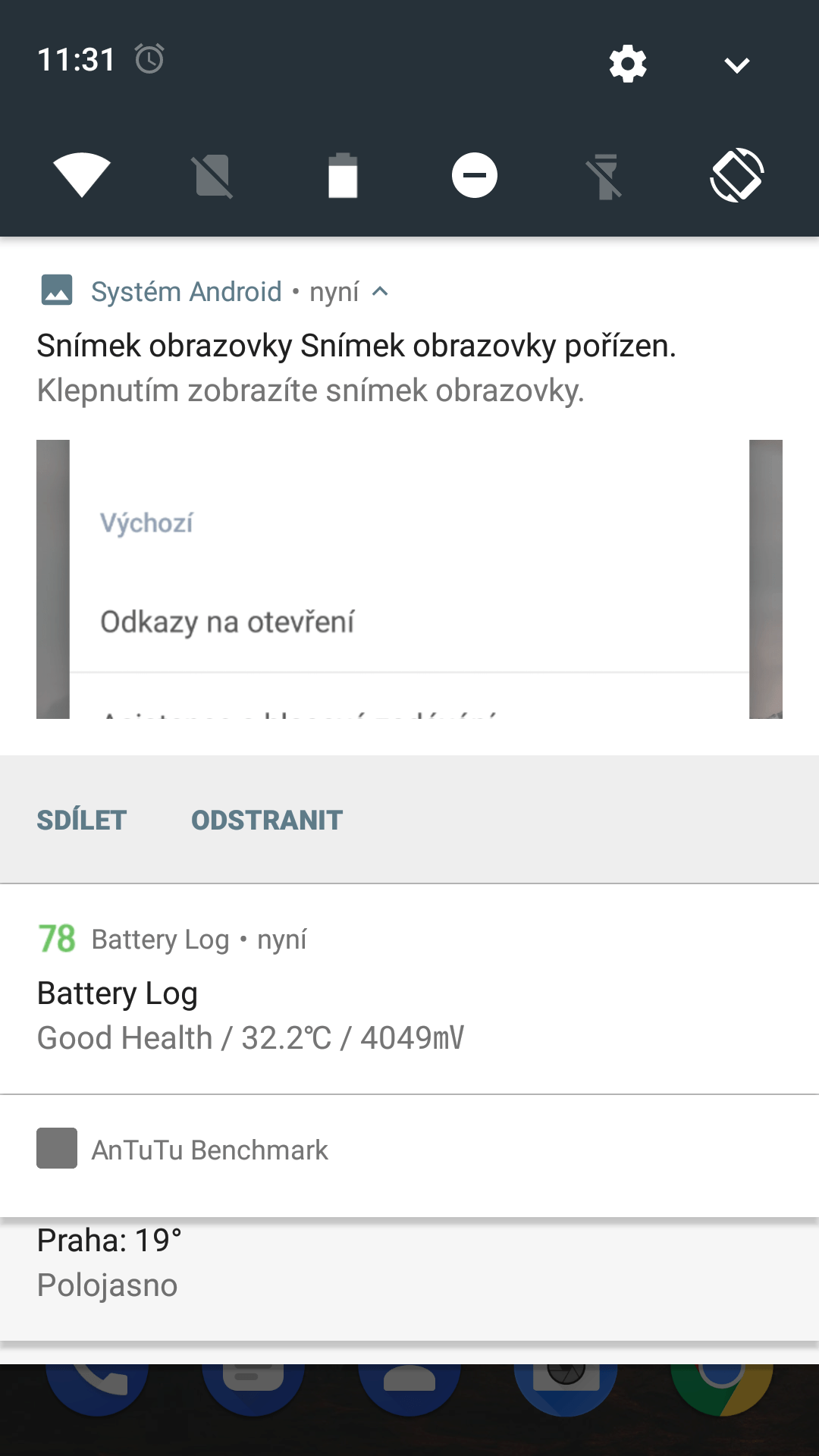The image size is (819, 1456).
Task: Collapse the Systém Android screenshot notification
Action: point(381,291)
